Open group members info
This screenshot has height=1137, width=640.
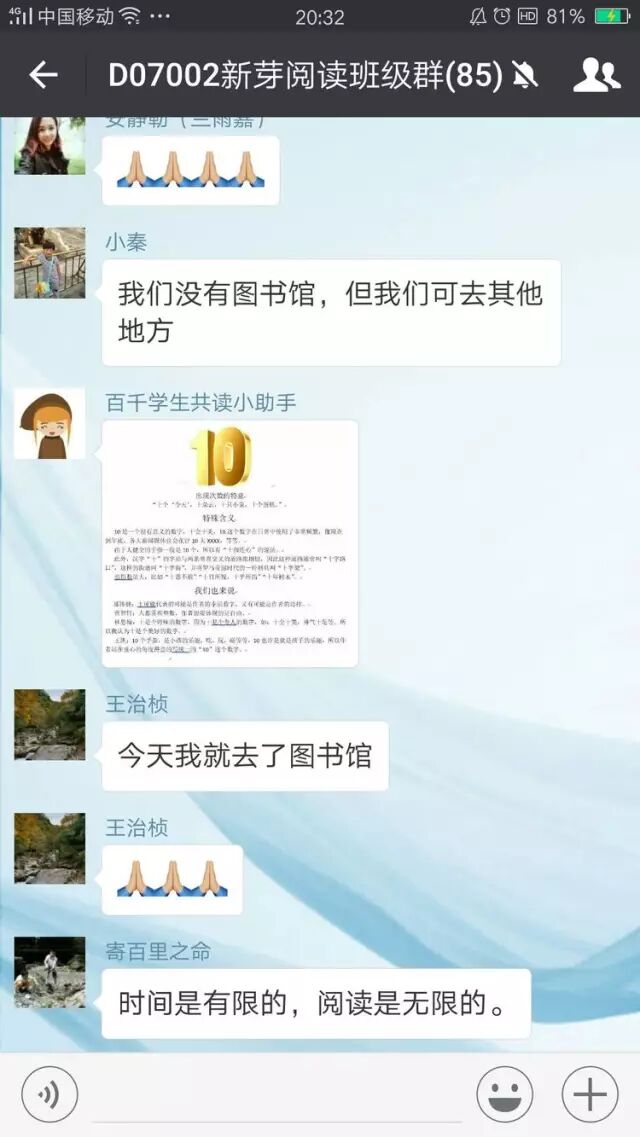[596, 75]
